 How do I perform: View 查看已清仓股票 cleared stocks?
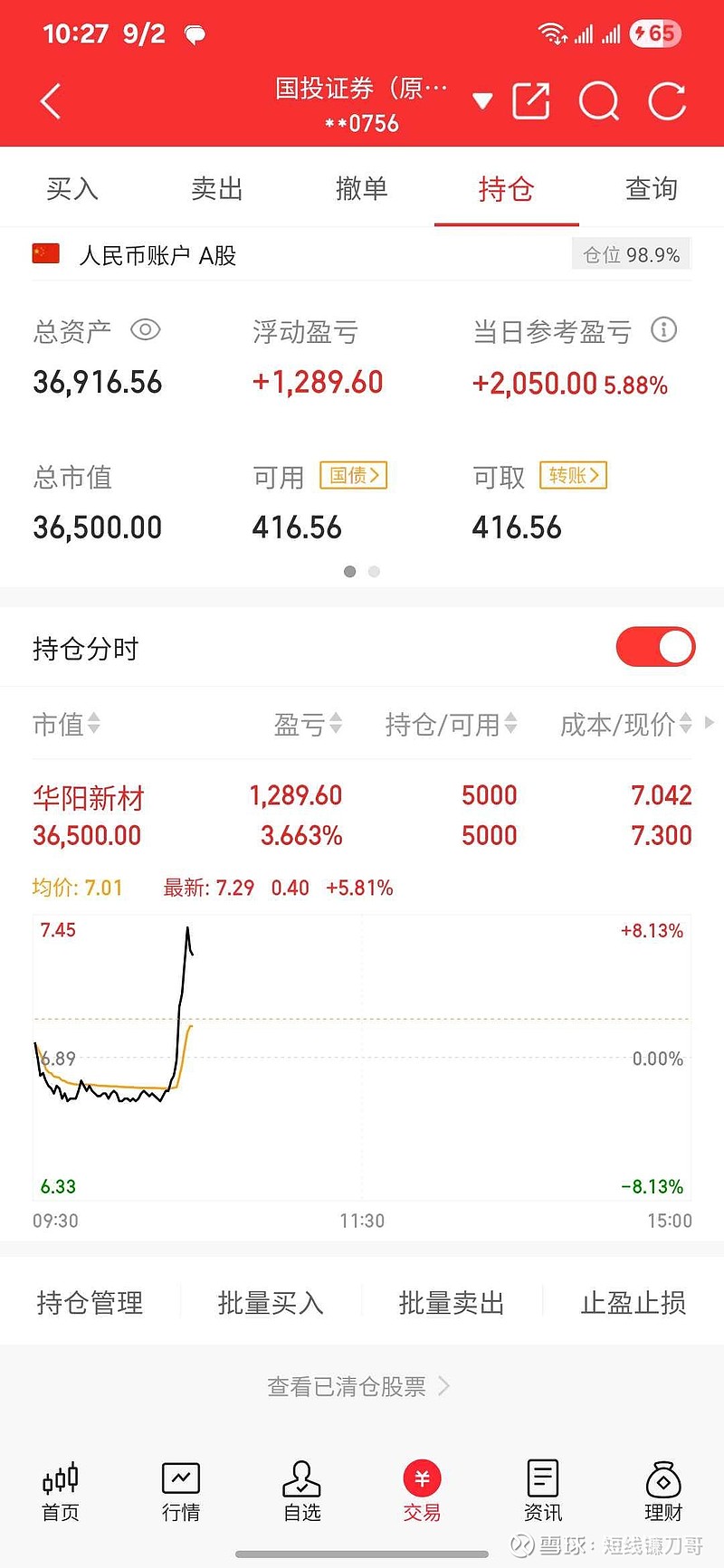[358, 1386]
